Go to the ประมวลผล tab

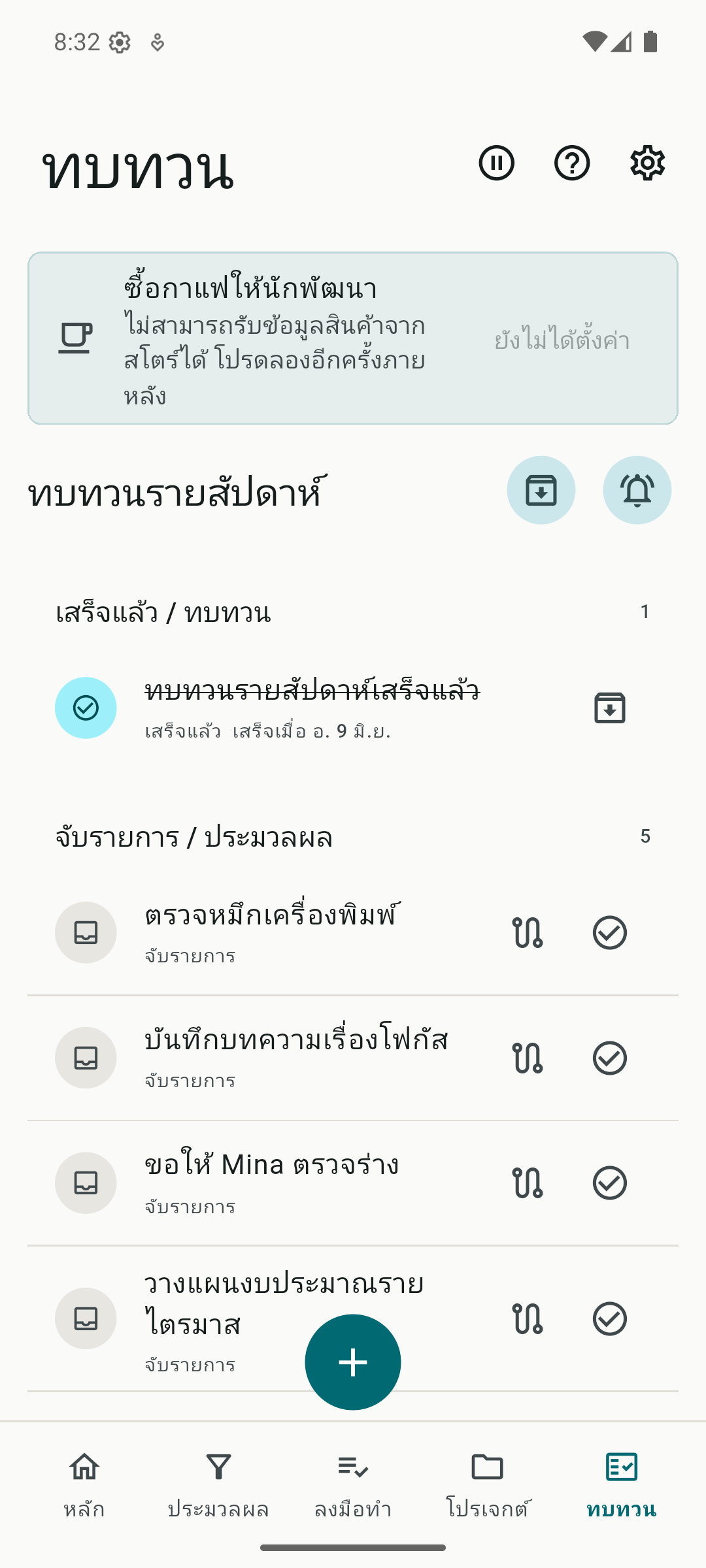218,1486
